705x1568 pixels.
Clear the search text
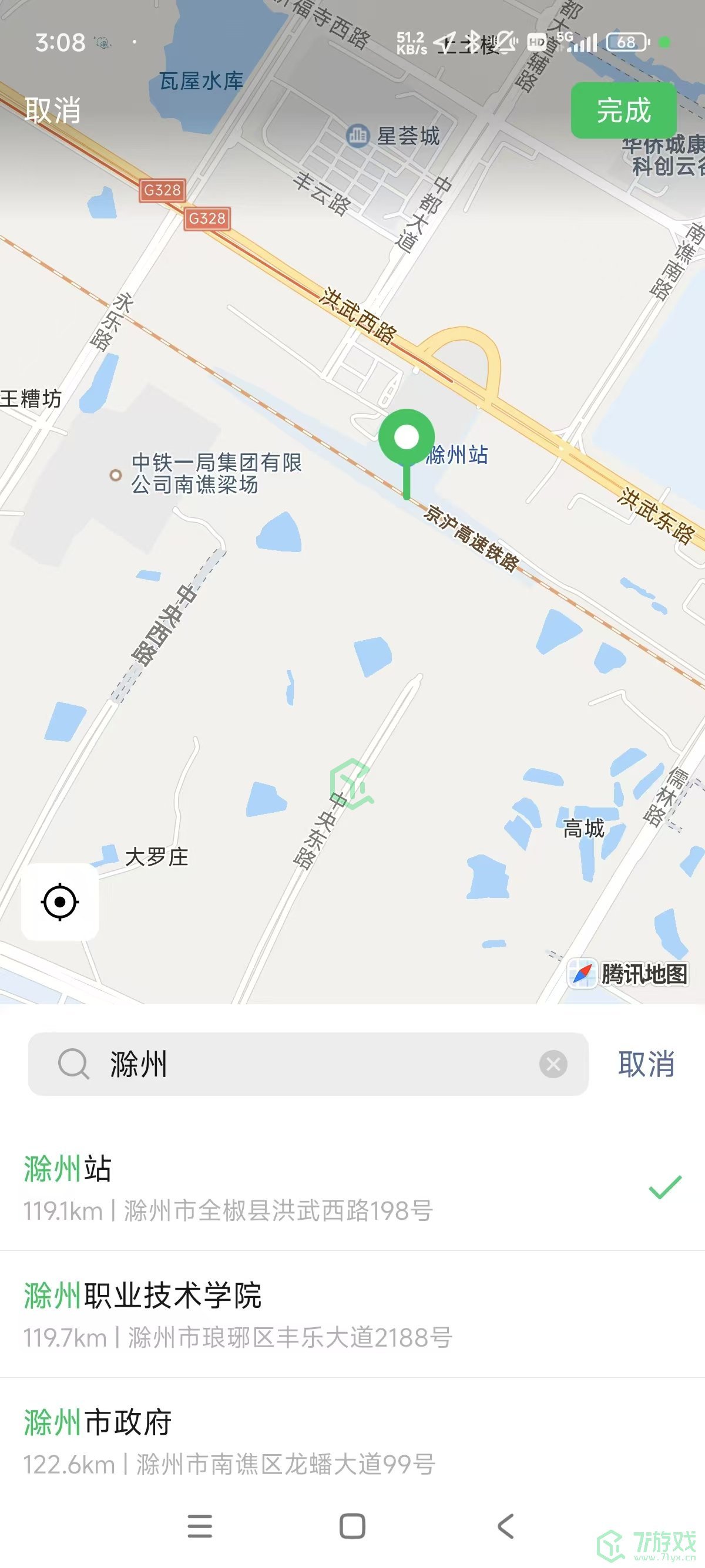pos(553,1064)
